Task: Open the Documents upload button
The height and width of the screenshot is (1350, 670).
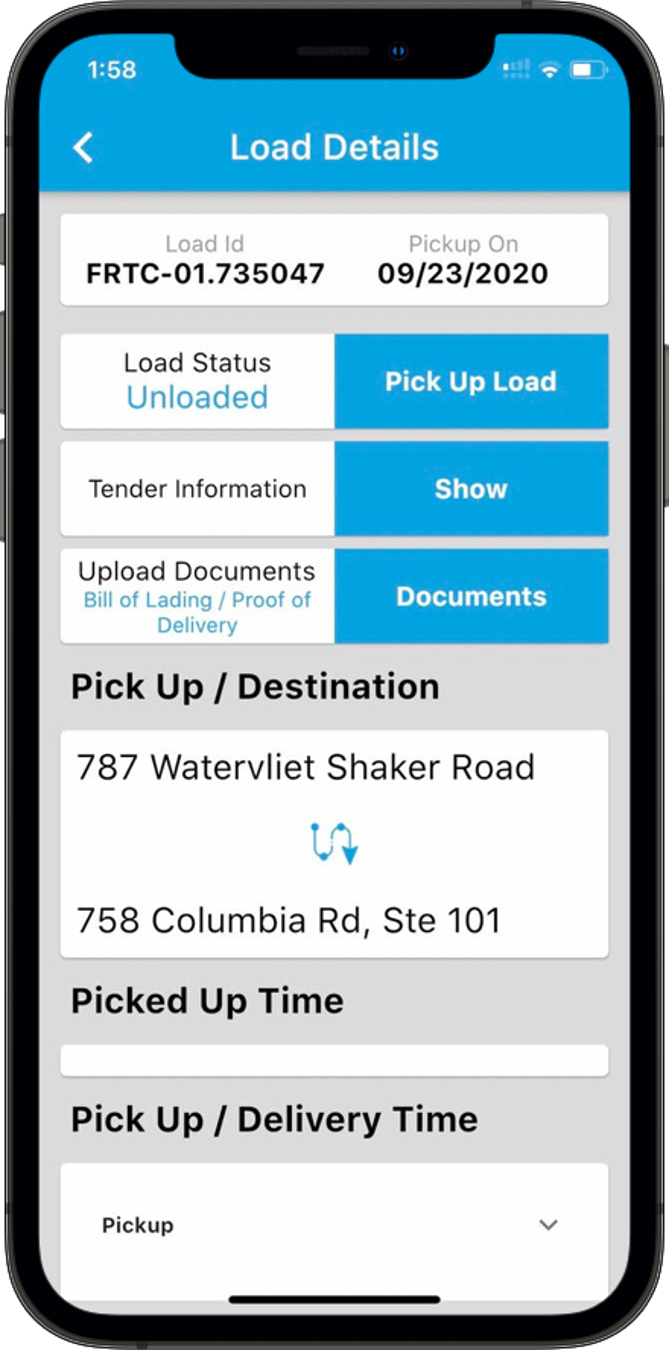Action: [471, 596]
